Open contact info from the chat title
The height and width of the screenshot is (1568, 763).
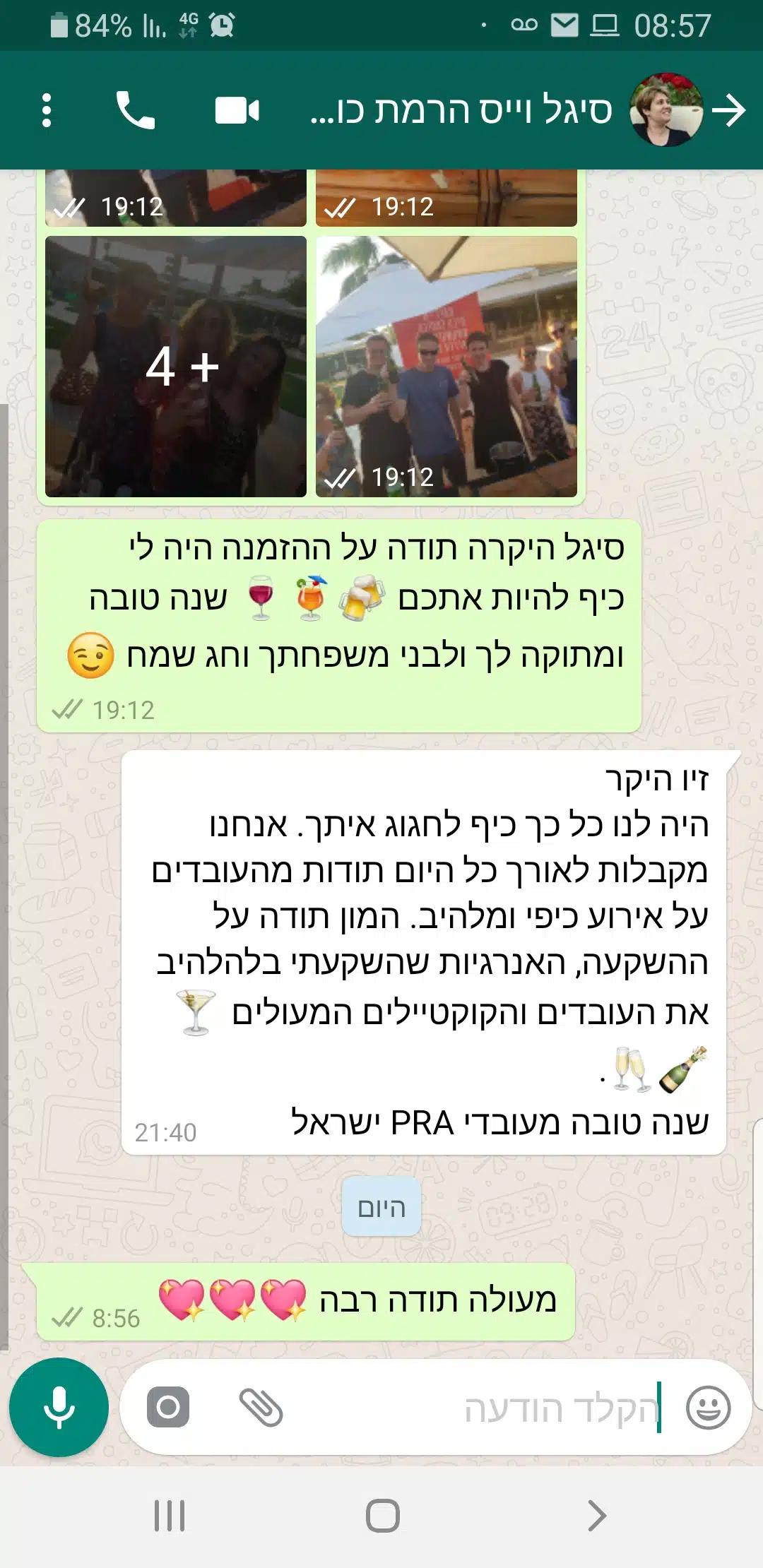pyautogui.click(x=461, y=111)
